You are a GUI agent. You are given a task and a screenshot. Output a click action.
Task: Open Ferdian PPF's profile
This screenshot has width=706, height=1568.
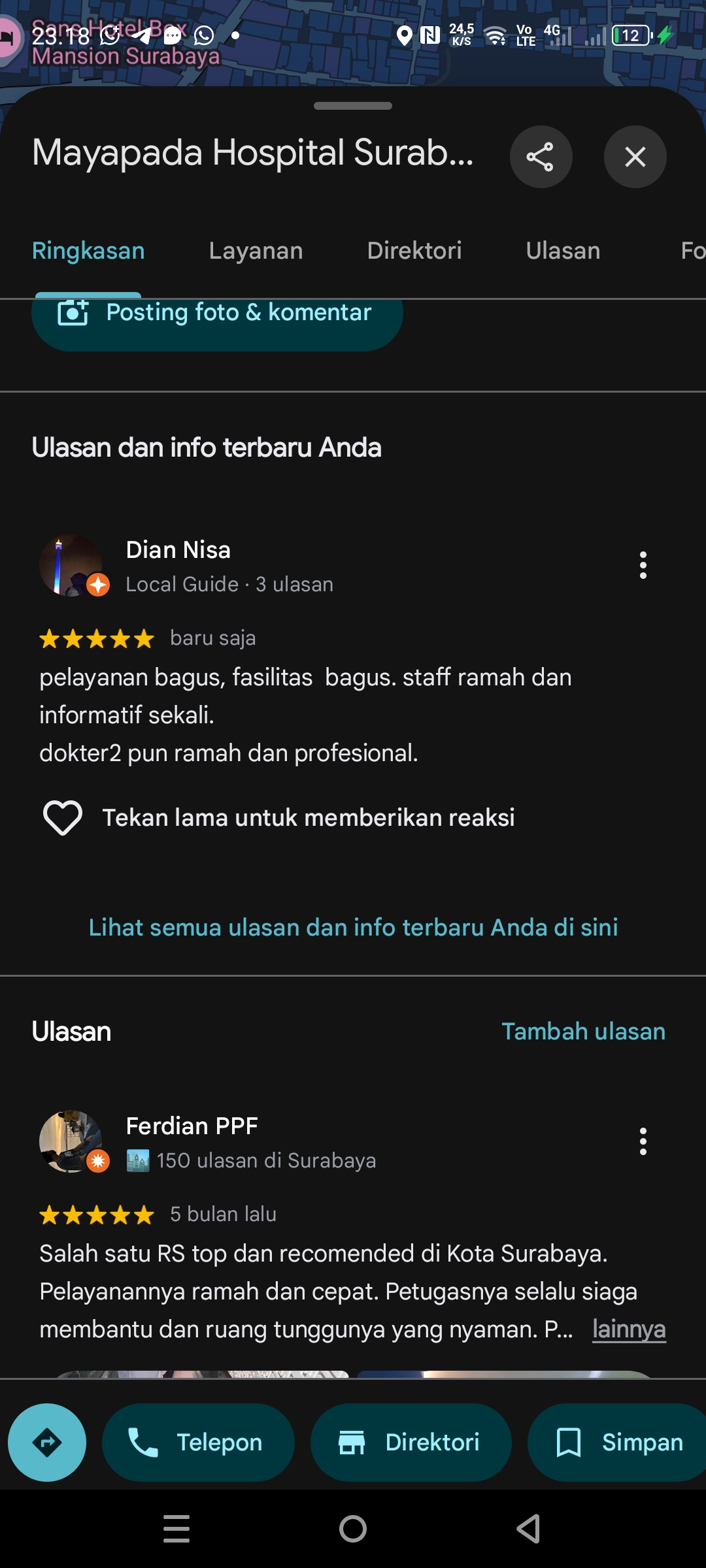click(192, 1126)
